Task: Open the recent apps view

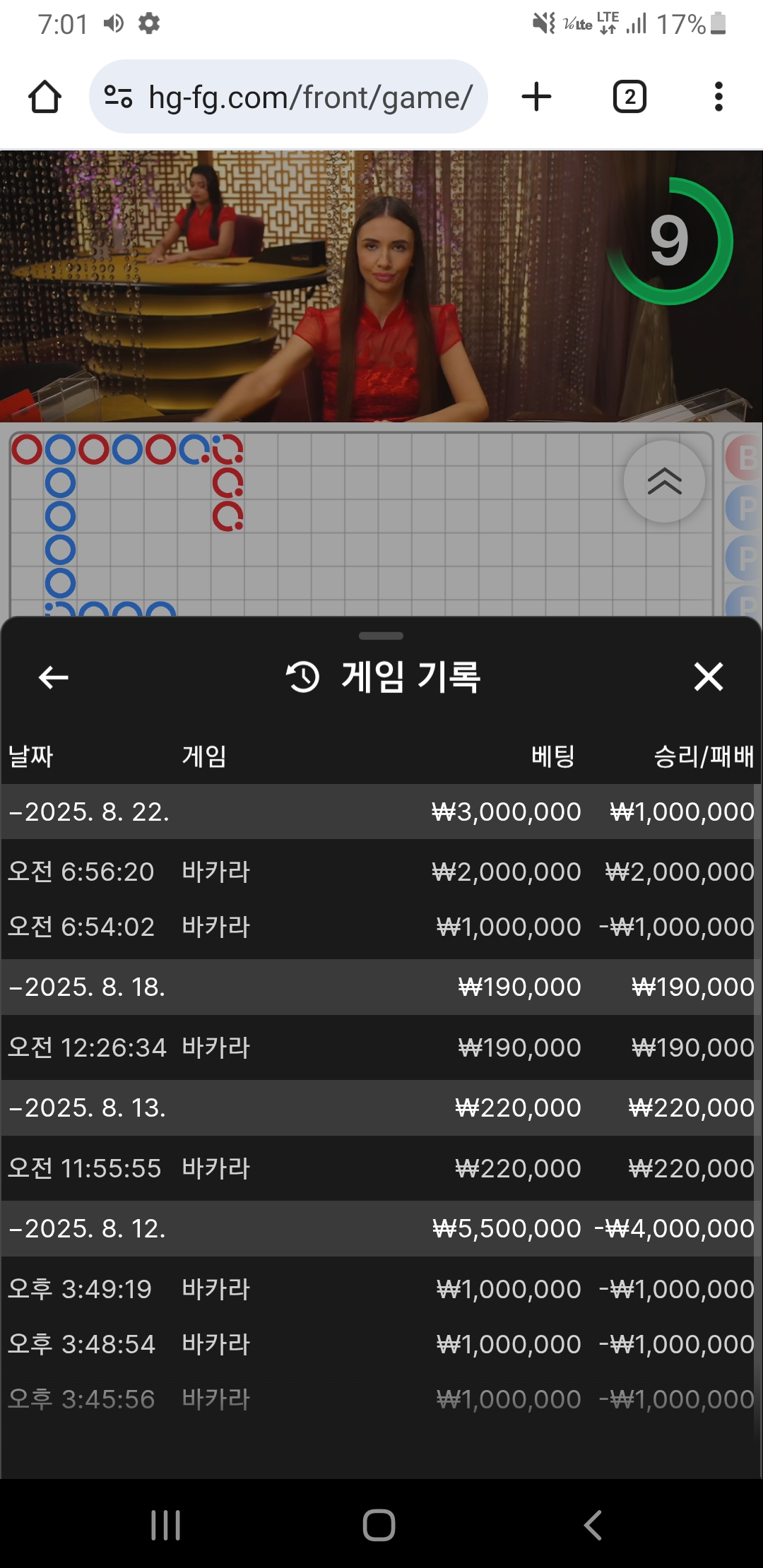Action: (166, 1525)
